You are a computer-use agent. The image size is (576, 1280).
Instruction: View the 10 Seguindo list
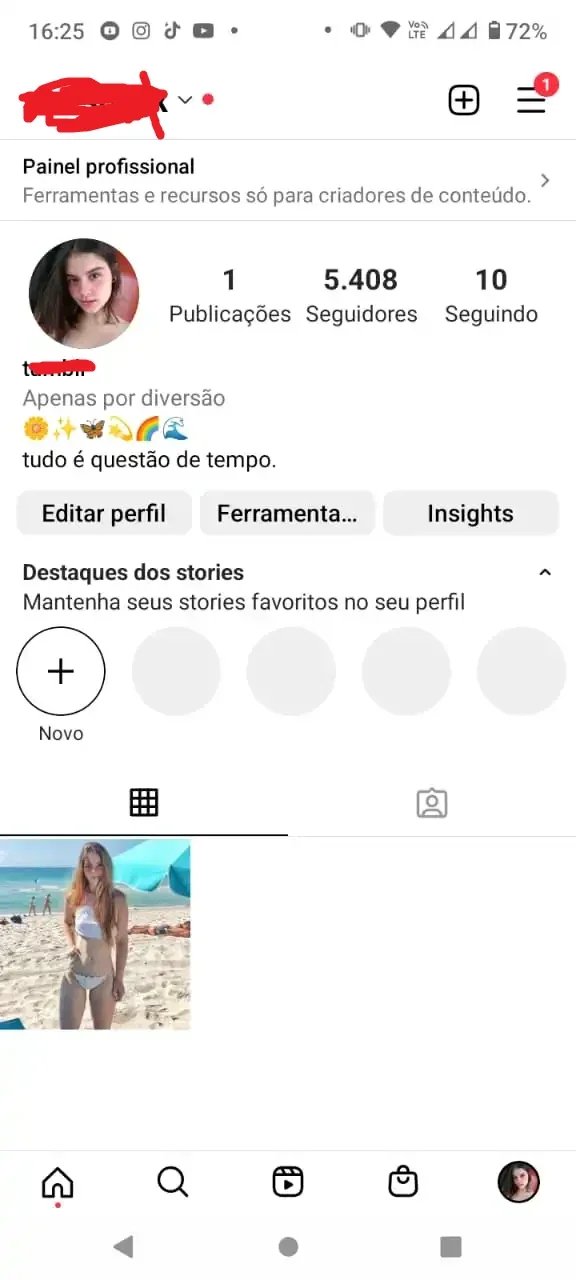pyautogui.click(x=491, y=295)
